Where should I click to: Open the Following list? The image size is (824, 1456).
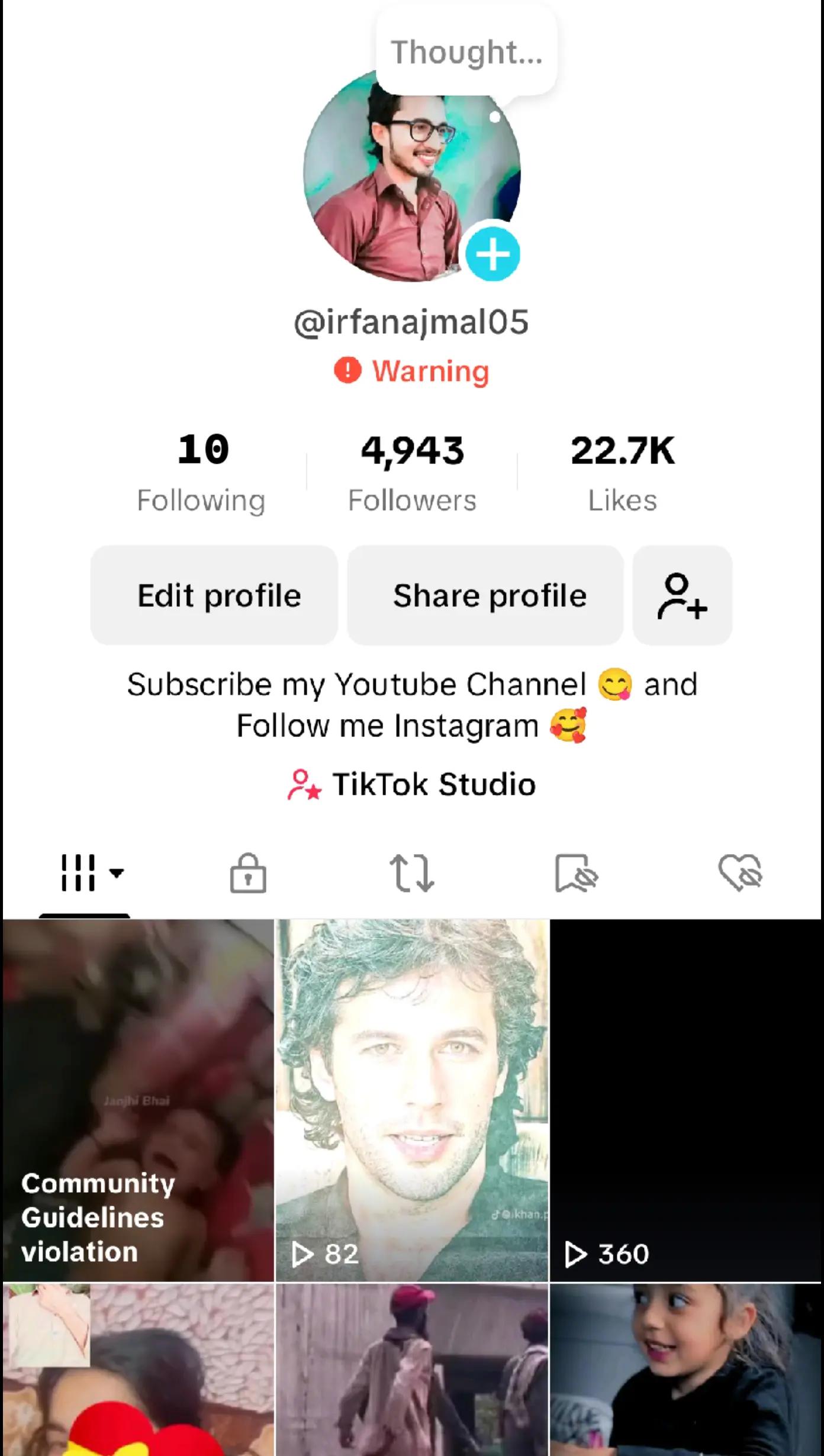click(x=202, y=472)
